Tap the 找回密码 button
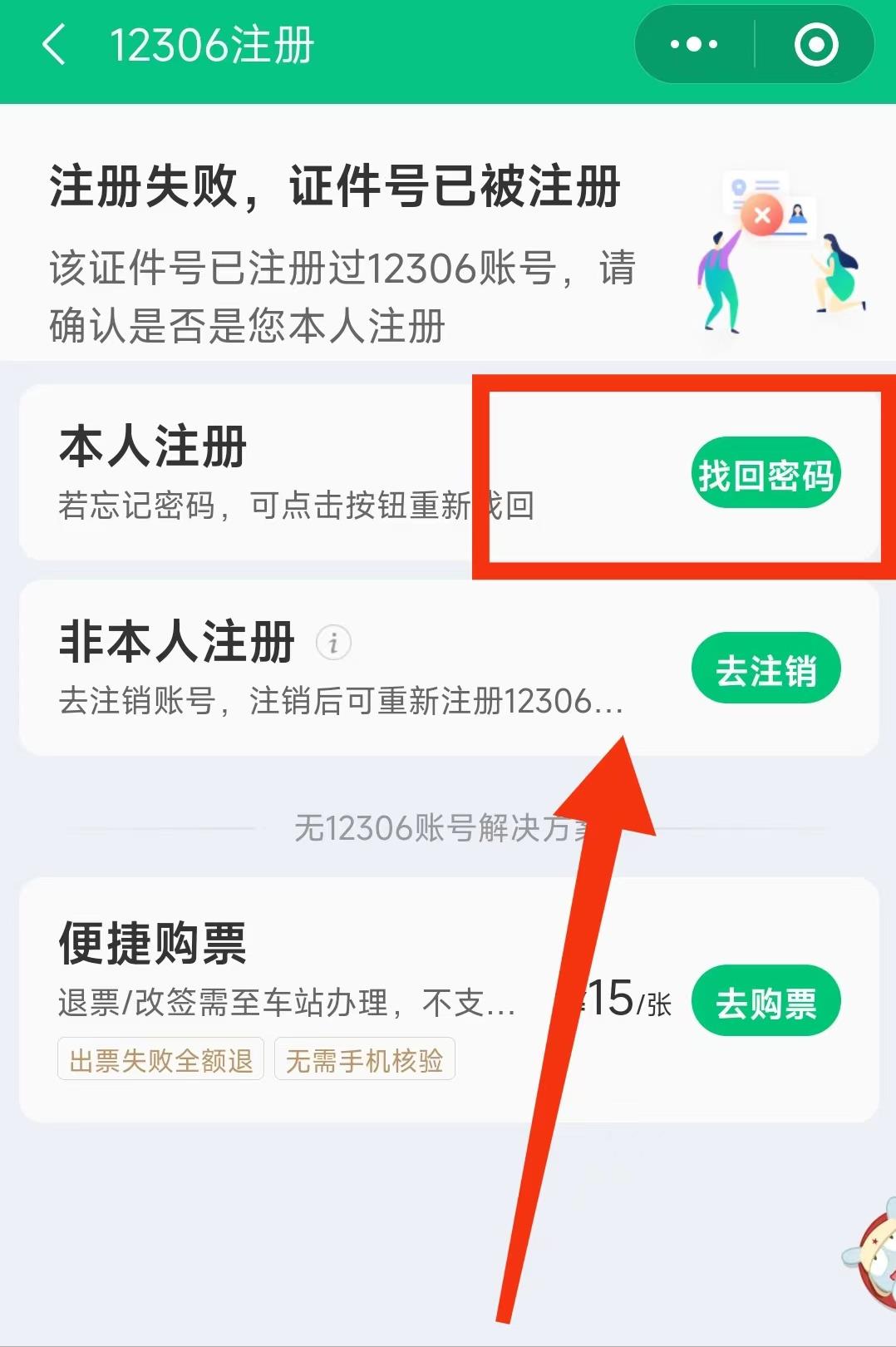Screen dimensions: 896x1347 tap(766, 474)
